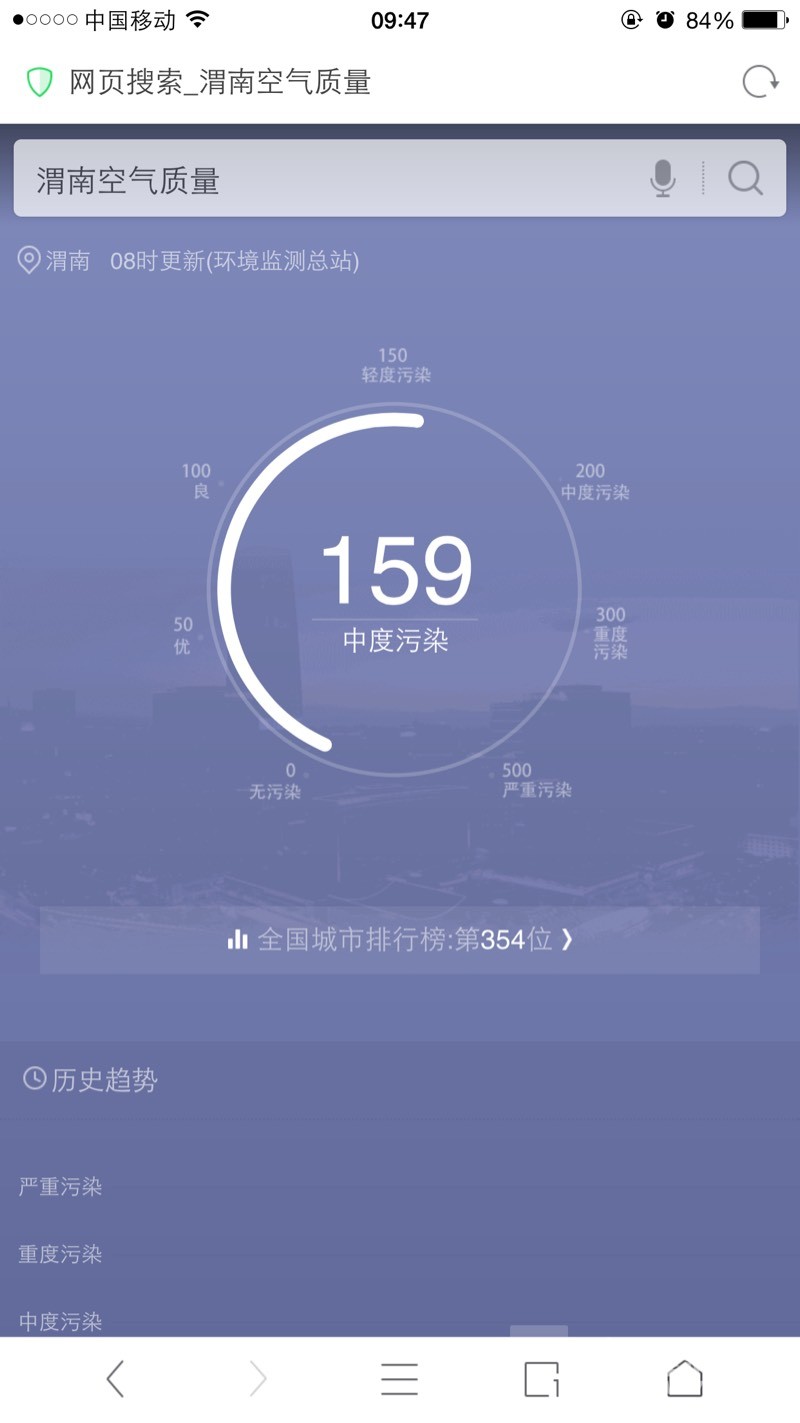Viewport: 800px width, 1423px height.
Task: Tap the magnifier icon to search
Action: click(x=744, y=179)
